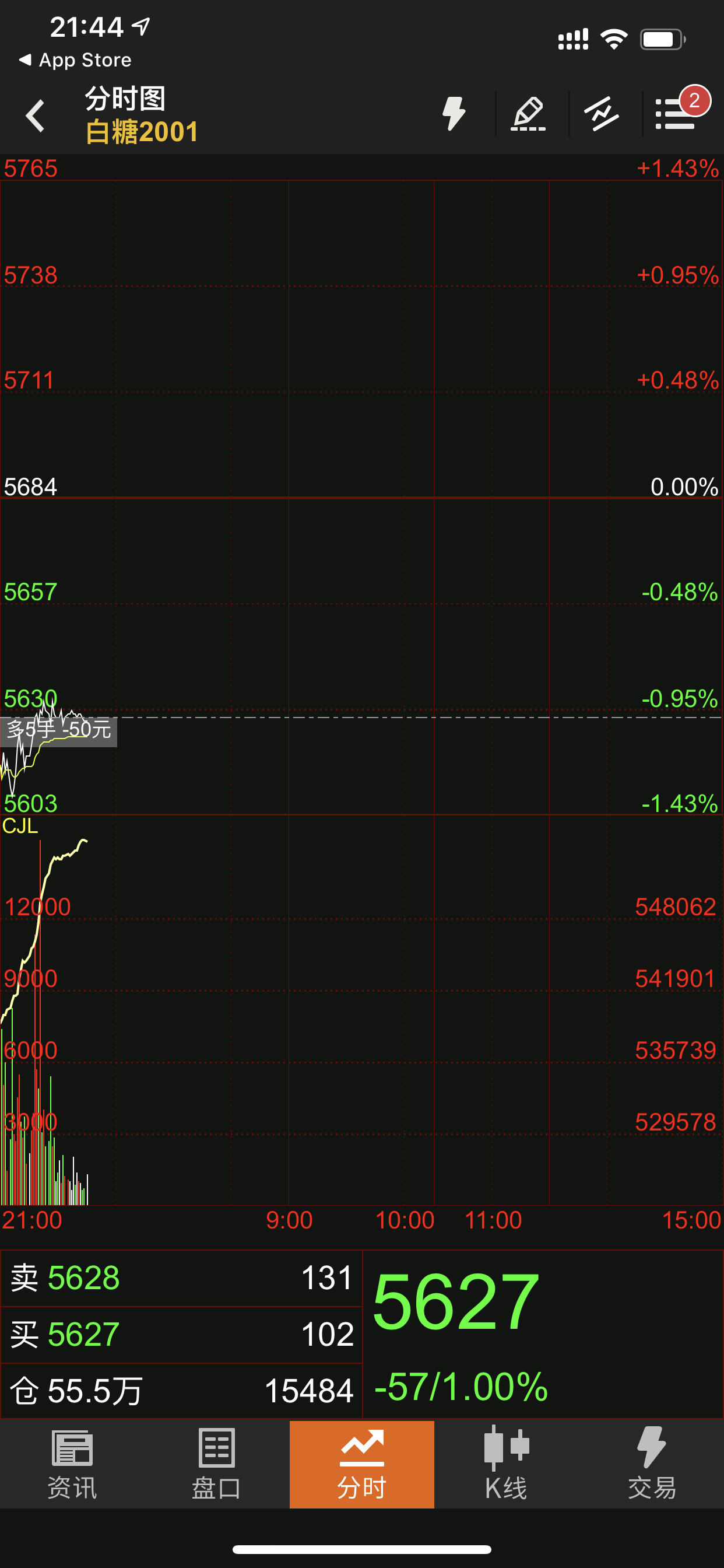Open the 交易 tab
This screenshot has width=724, height=1568.
[x=652, y=1464]
